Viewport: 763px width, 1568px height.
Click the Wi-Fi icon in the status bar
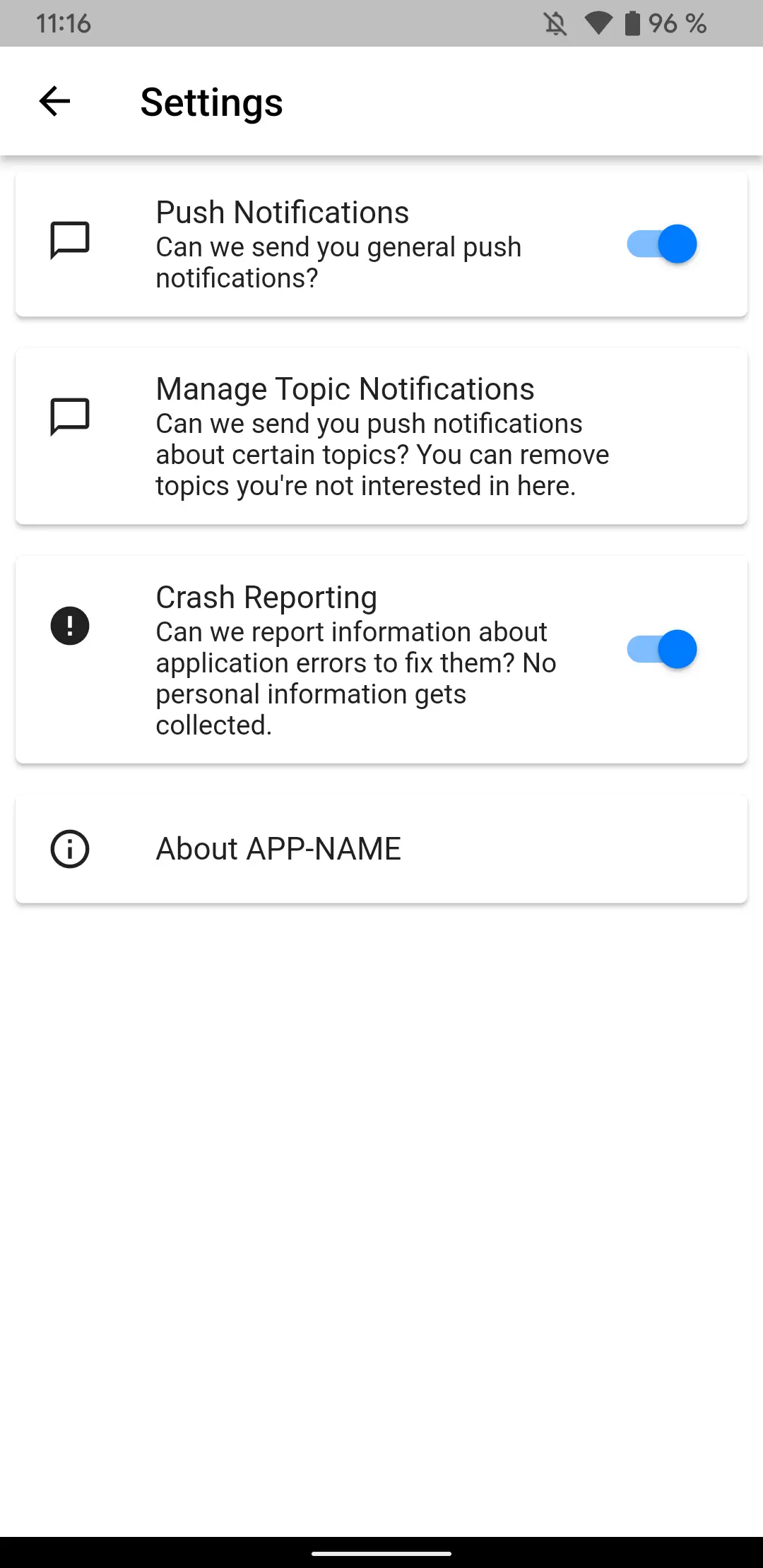597,23
